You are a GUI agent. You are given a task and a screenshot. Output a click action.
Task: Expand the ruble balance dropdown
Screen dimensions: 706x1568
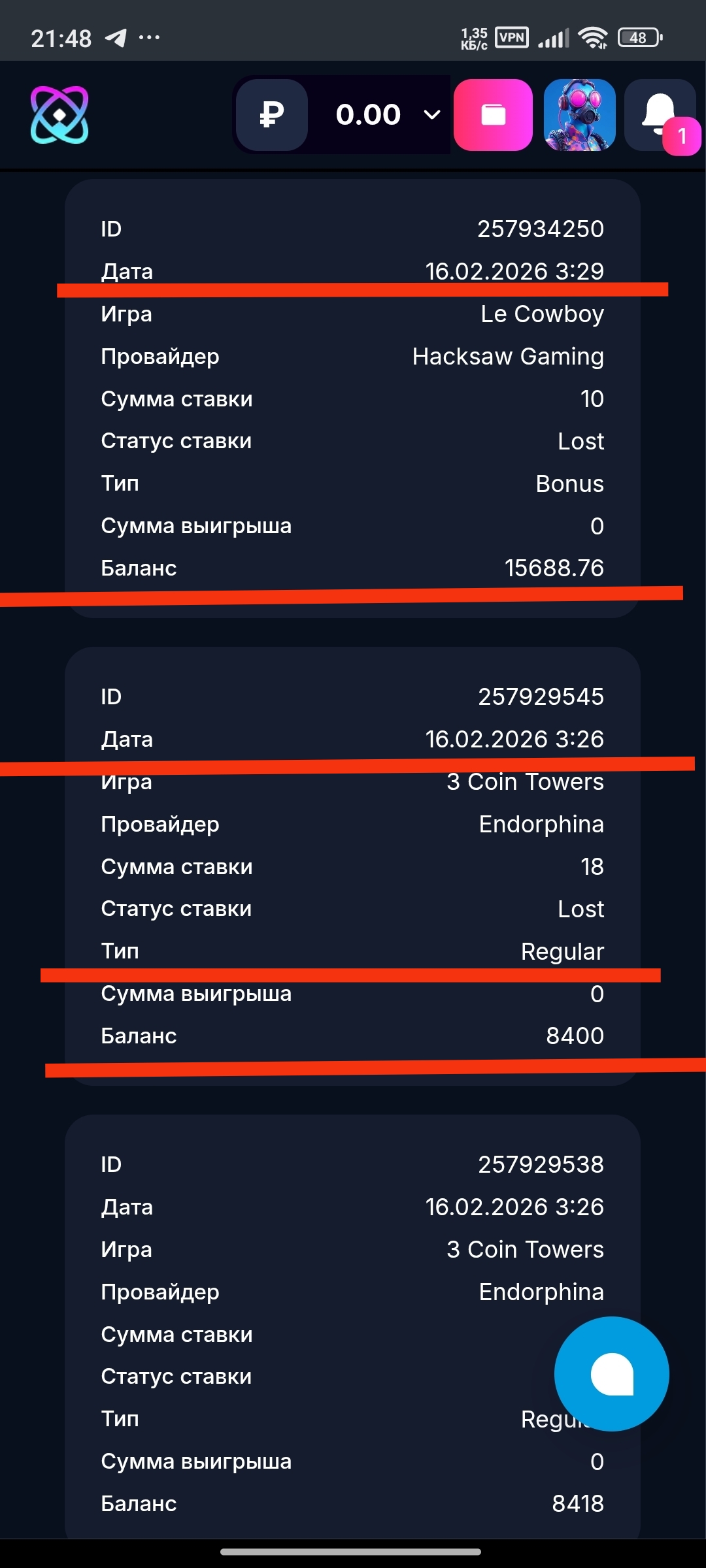[432, 115]
